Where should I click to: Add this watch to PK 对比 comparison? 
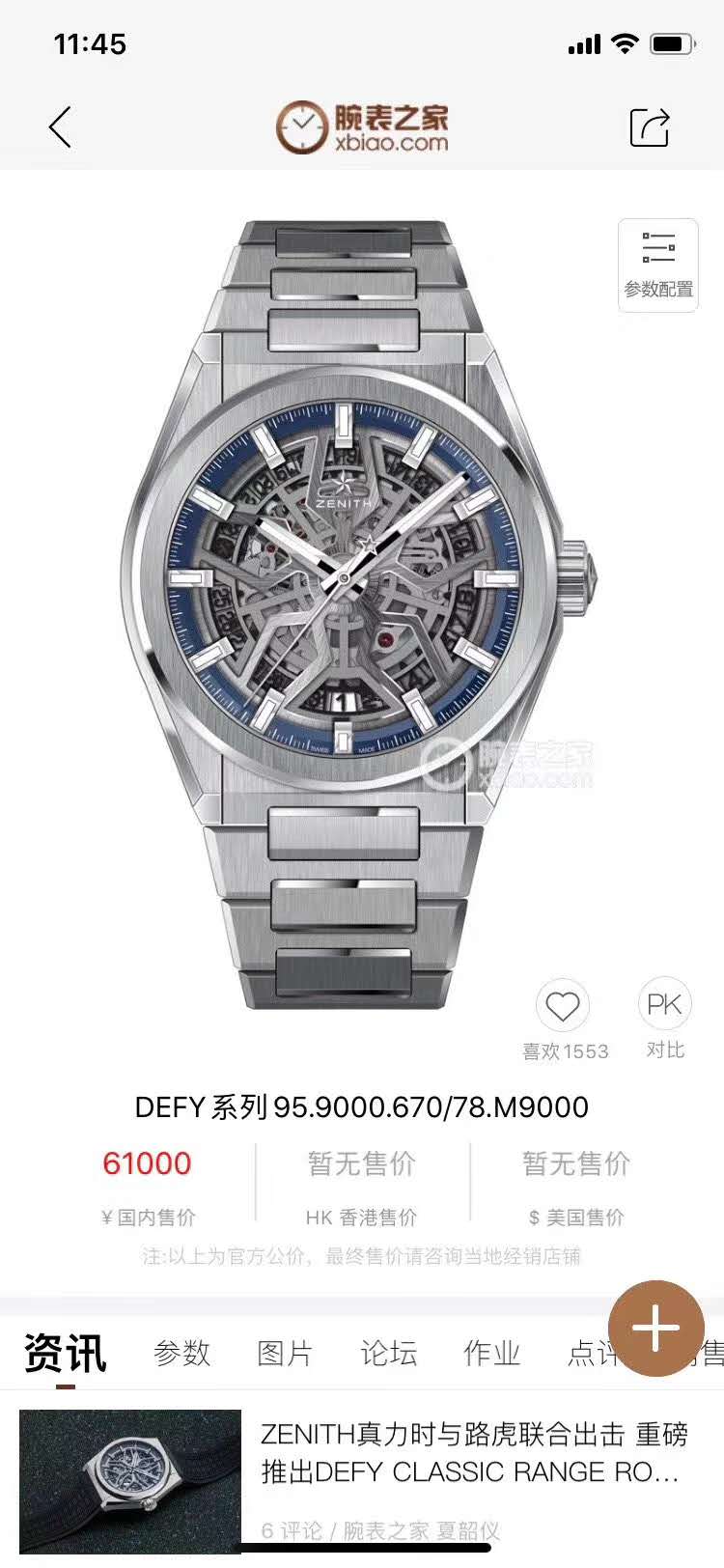[665, 1007]
